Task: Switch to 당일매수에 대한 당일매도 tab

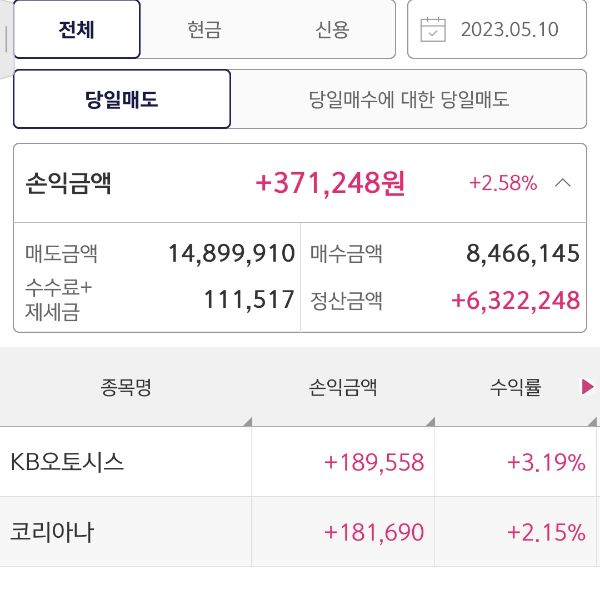Action: click(x=408, y=99)
